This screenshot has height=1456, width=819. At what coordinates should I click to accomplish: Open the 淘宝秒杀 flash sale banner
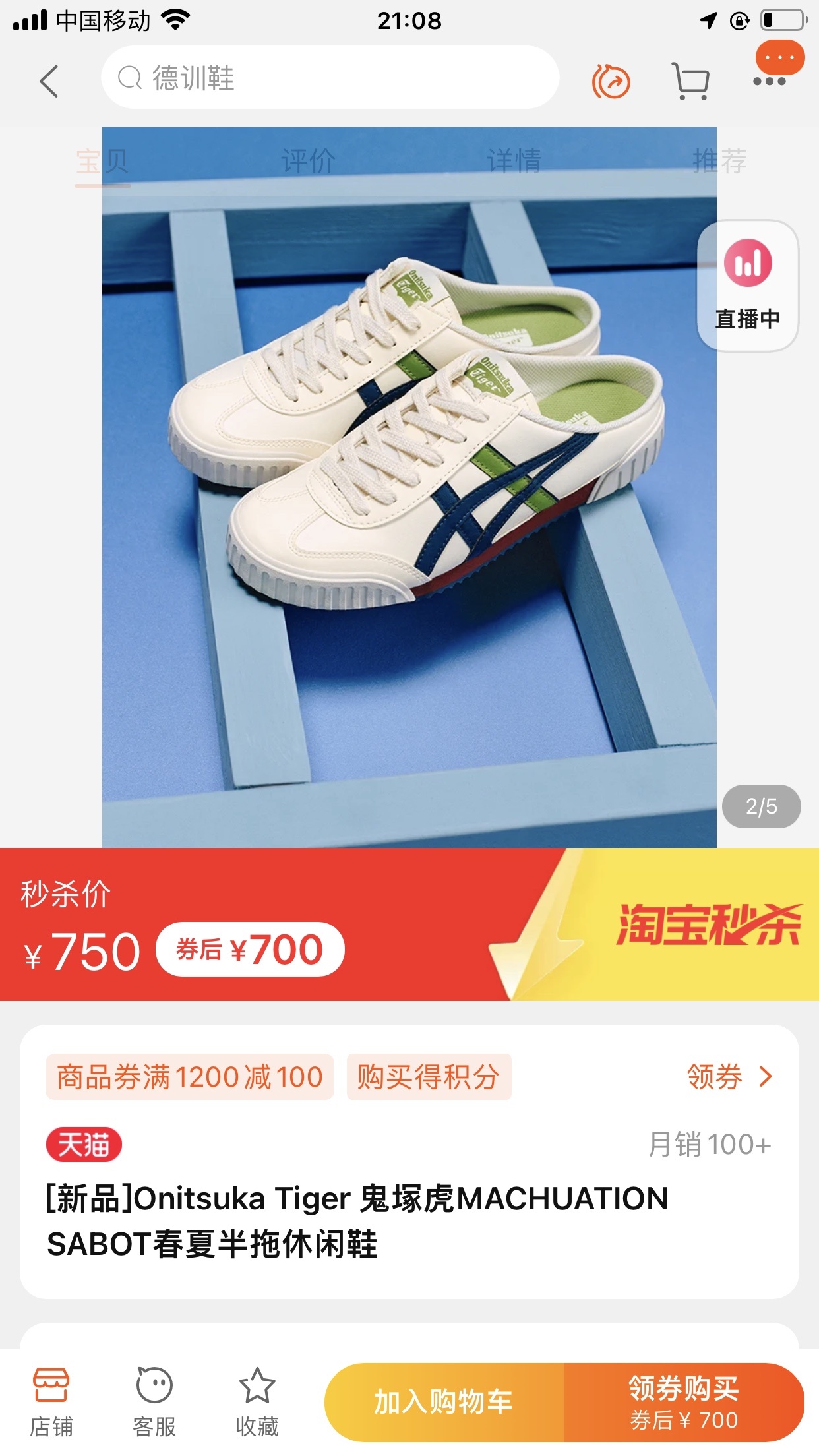706,925
